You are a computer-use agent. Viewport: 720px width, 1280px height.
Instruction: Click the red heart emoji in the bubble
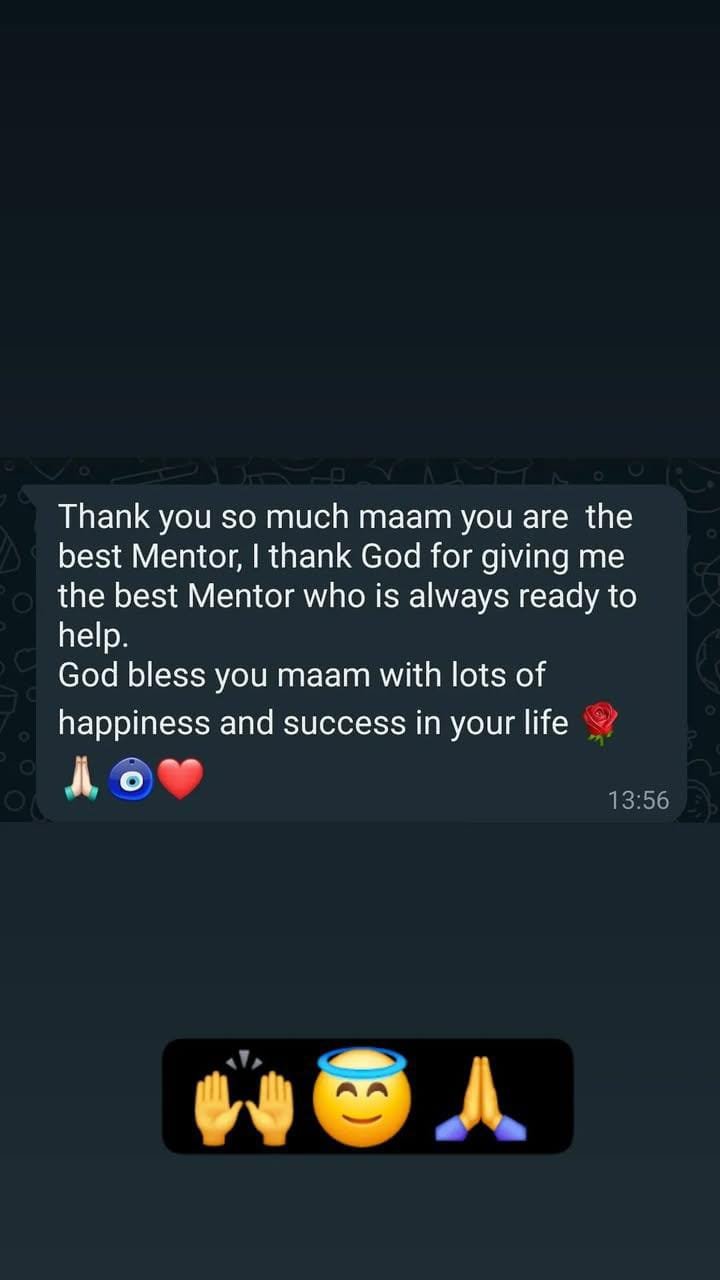[180, 777]
